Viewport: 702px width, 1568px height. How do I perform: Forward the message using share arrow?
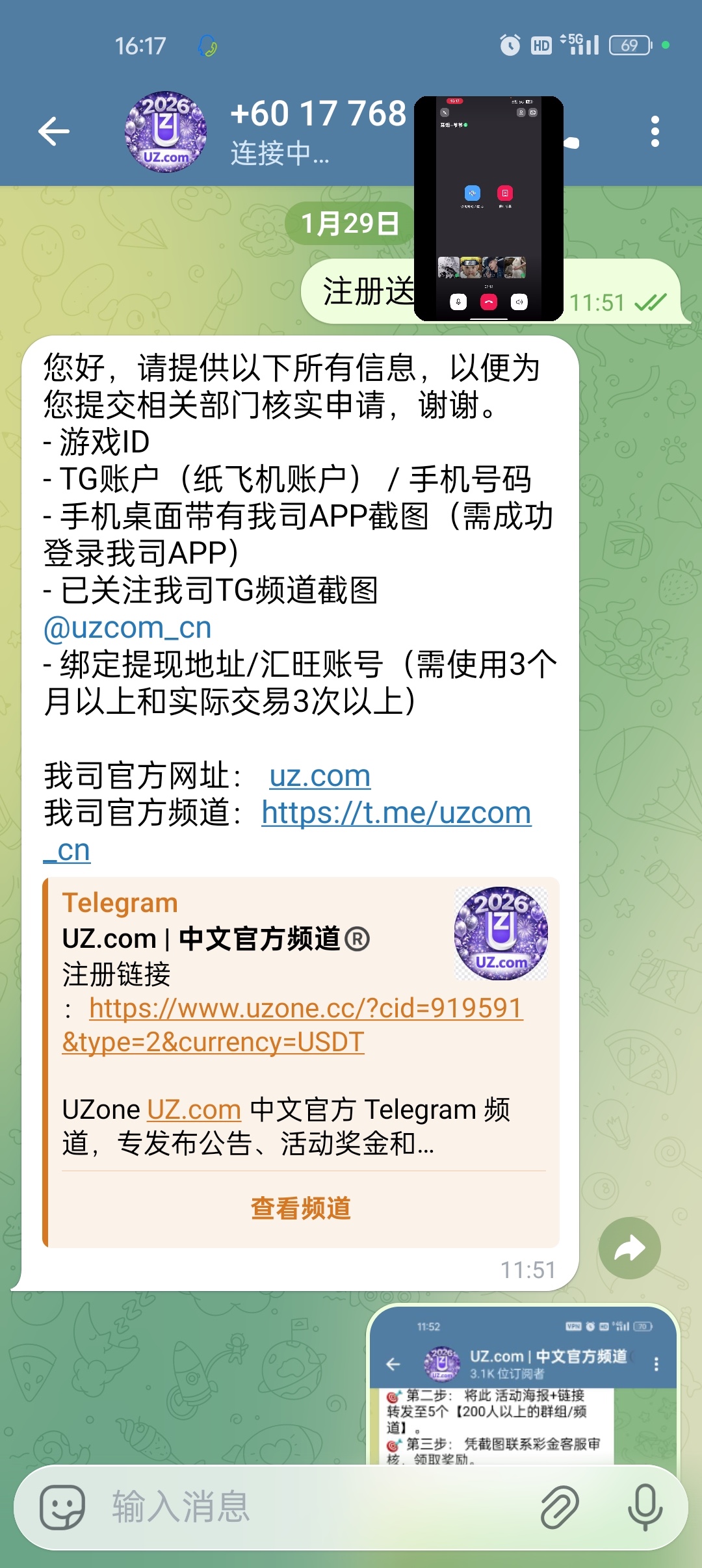coord(629,1248)
